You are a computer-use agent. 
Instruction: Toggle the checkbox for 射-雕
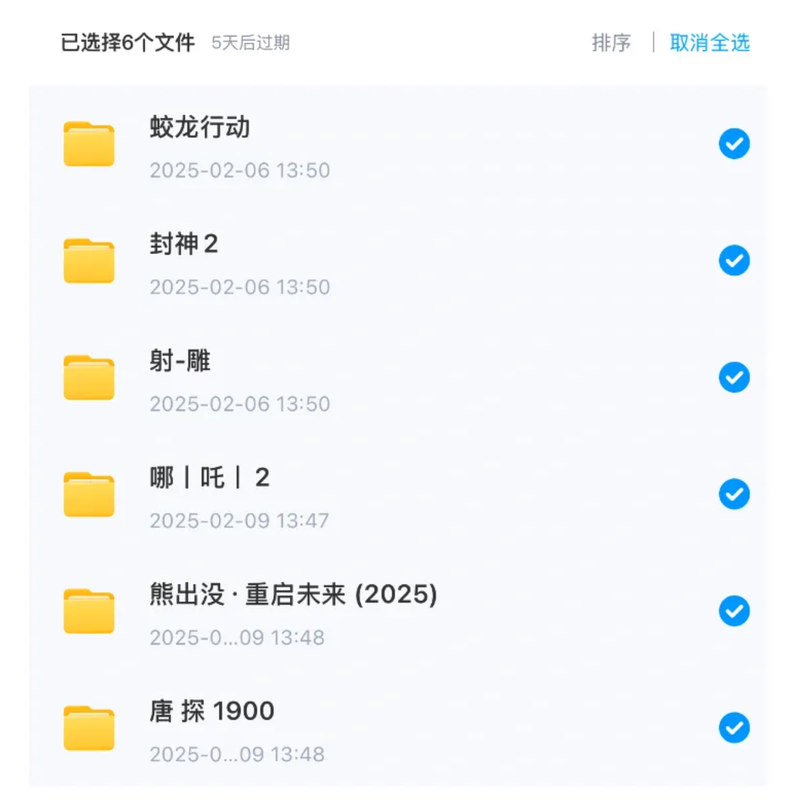coord(734,378)
